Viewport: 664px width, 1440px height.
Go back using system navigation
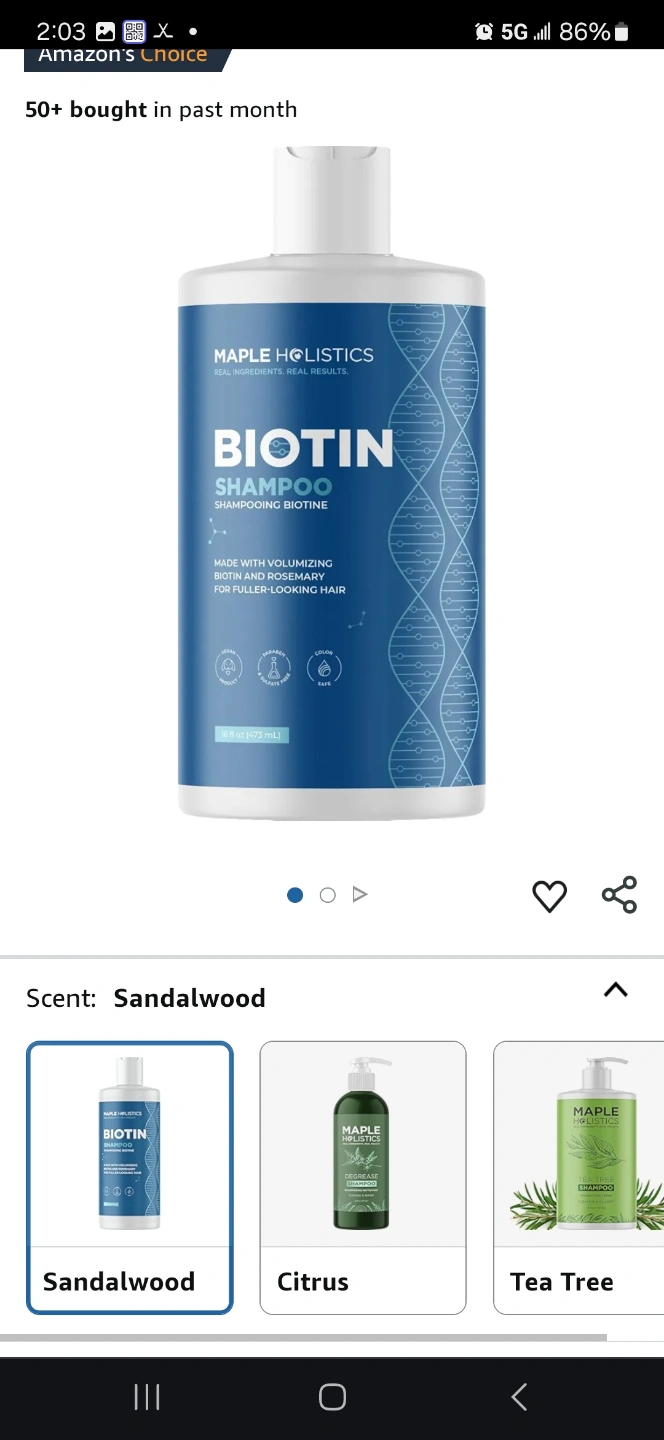click(518, 1397)
